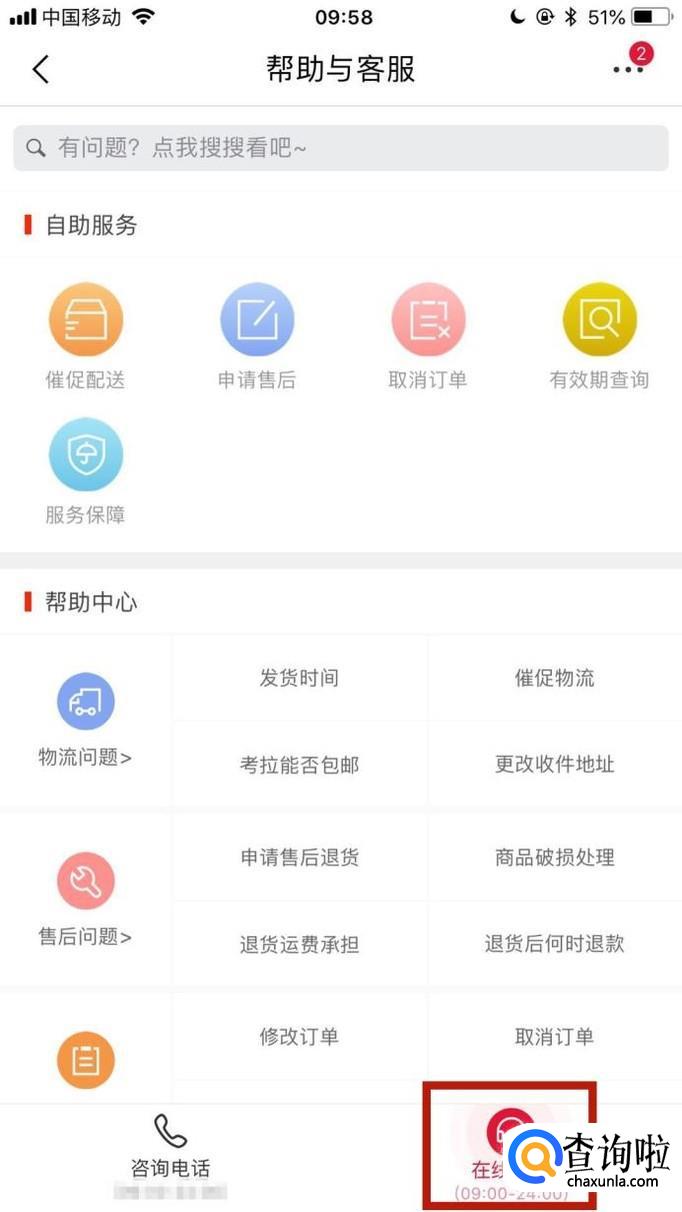682x1212 pixels.
Task: Open the 催促物流 help topic
Action: point(555,678)
